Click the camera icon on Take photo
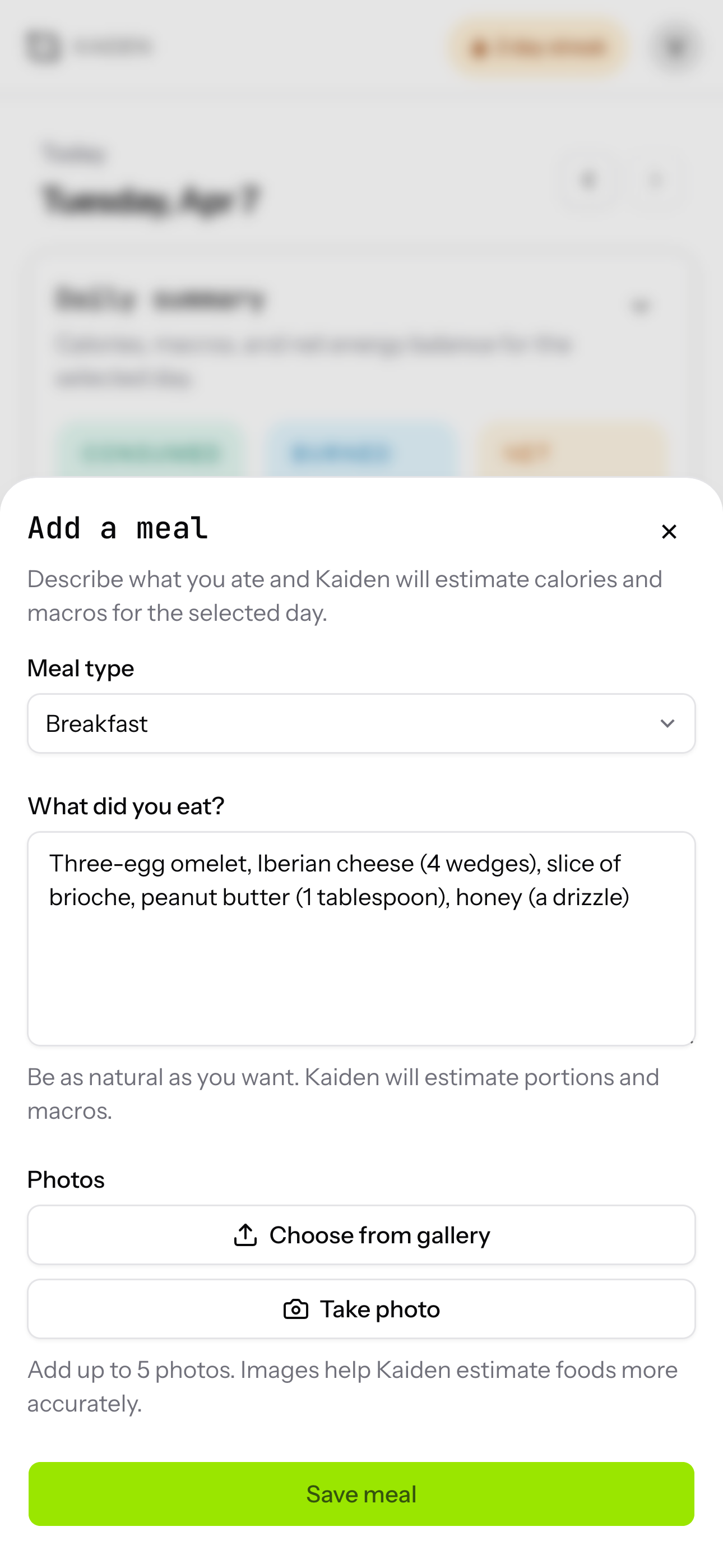 point(298,1309)
